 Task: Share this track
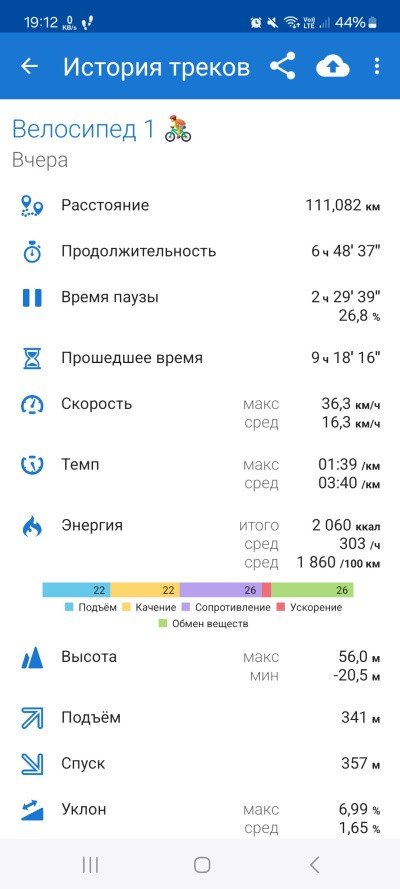(x=282, y=66)
